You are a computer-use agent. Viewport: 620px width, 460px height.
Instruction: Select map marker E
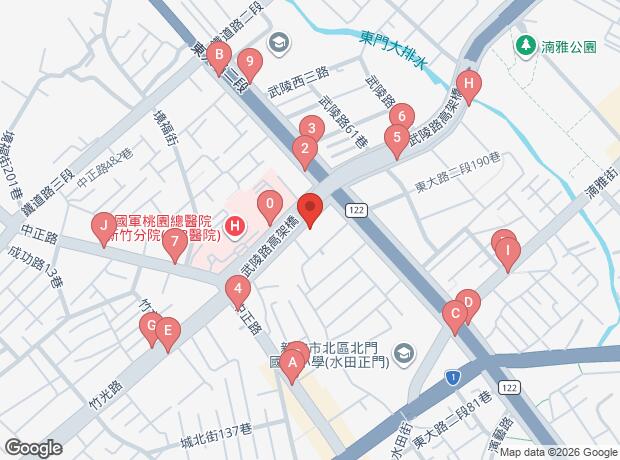pyautogui.click(x=167, y=330)
